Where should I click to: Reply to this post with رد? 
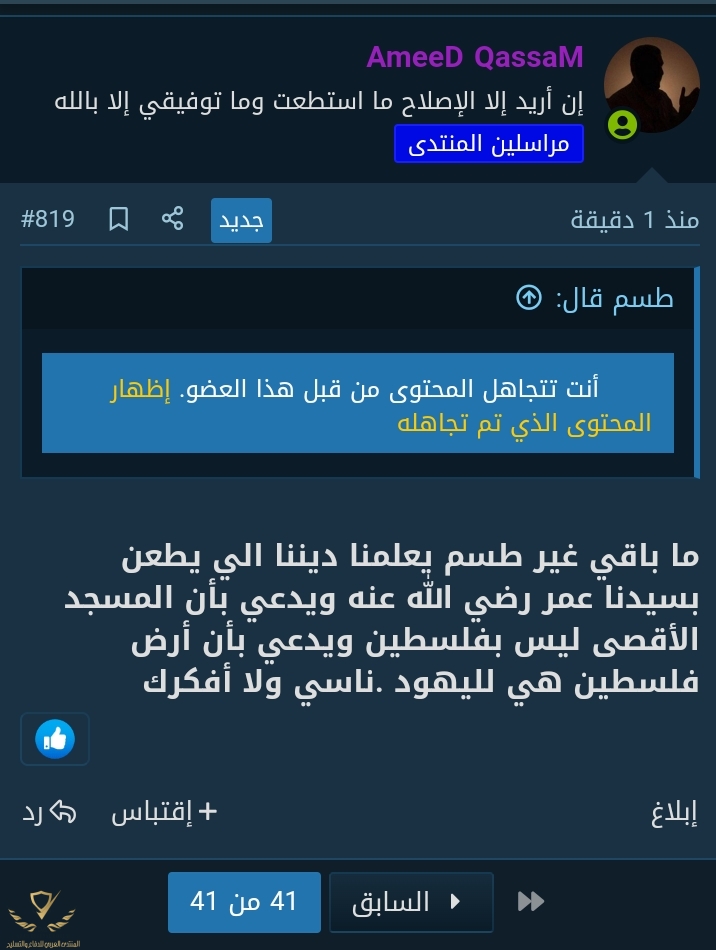48,813
